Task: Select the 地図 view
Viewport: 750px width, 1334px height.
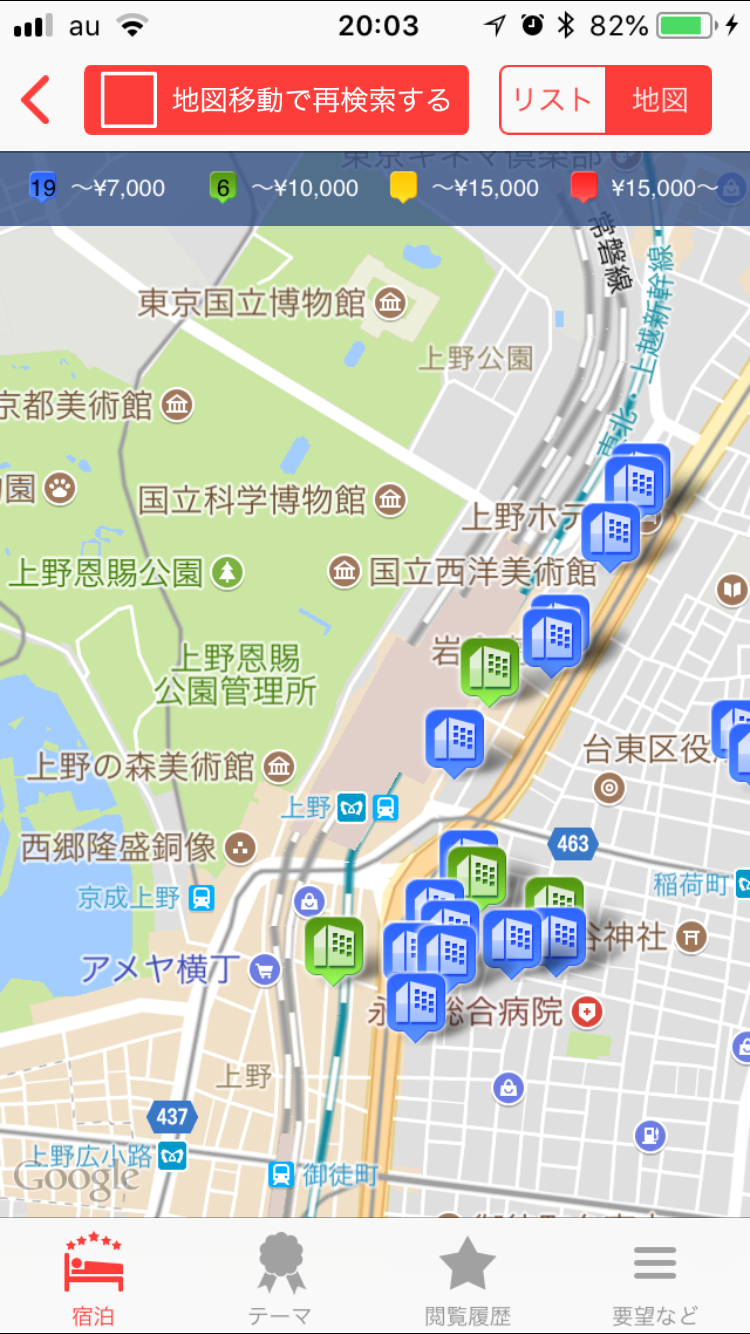Action: pos(659,100)
